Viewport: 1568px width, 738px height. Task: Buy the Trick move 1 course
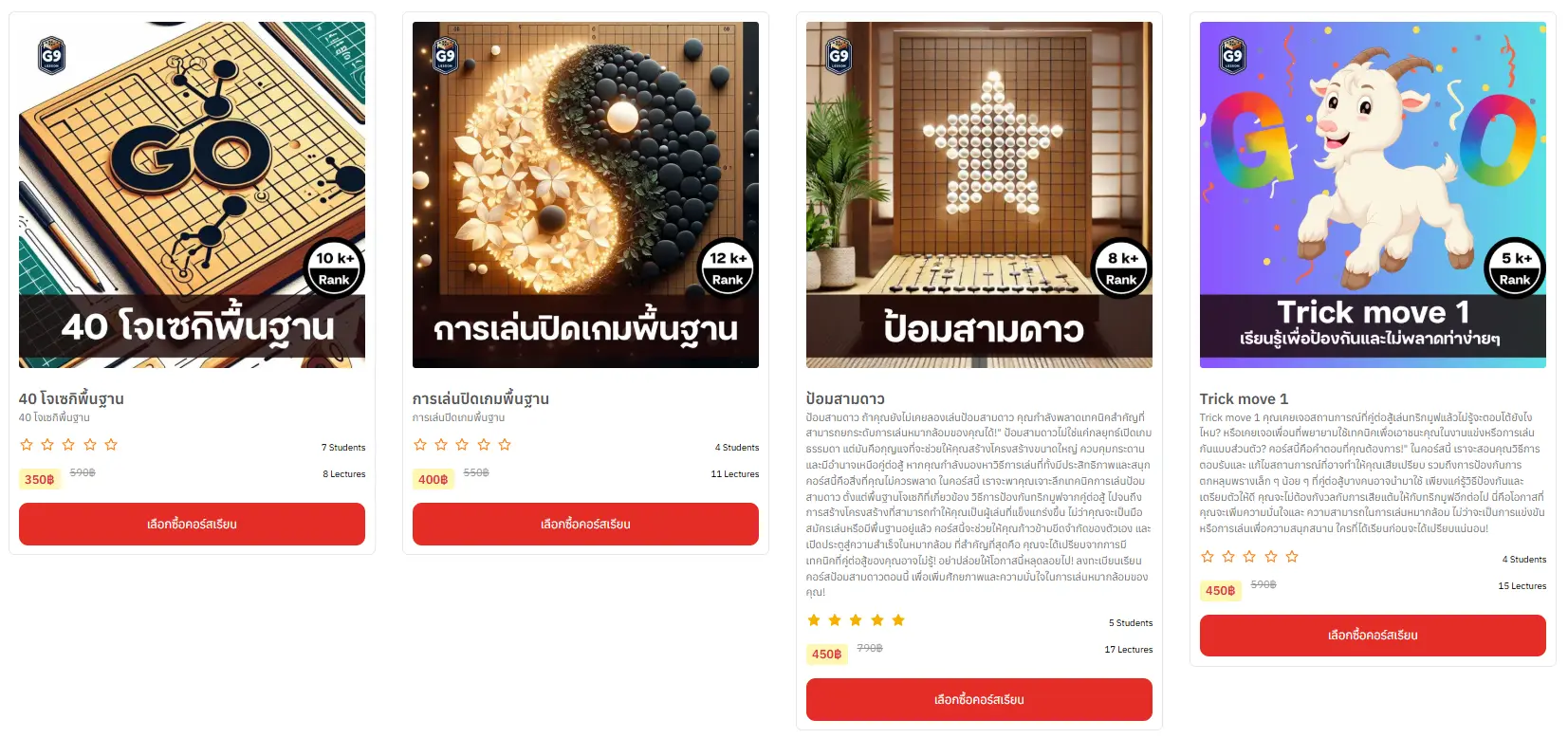[1373, 635]
